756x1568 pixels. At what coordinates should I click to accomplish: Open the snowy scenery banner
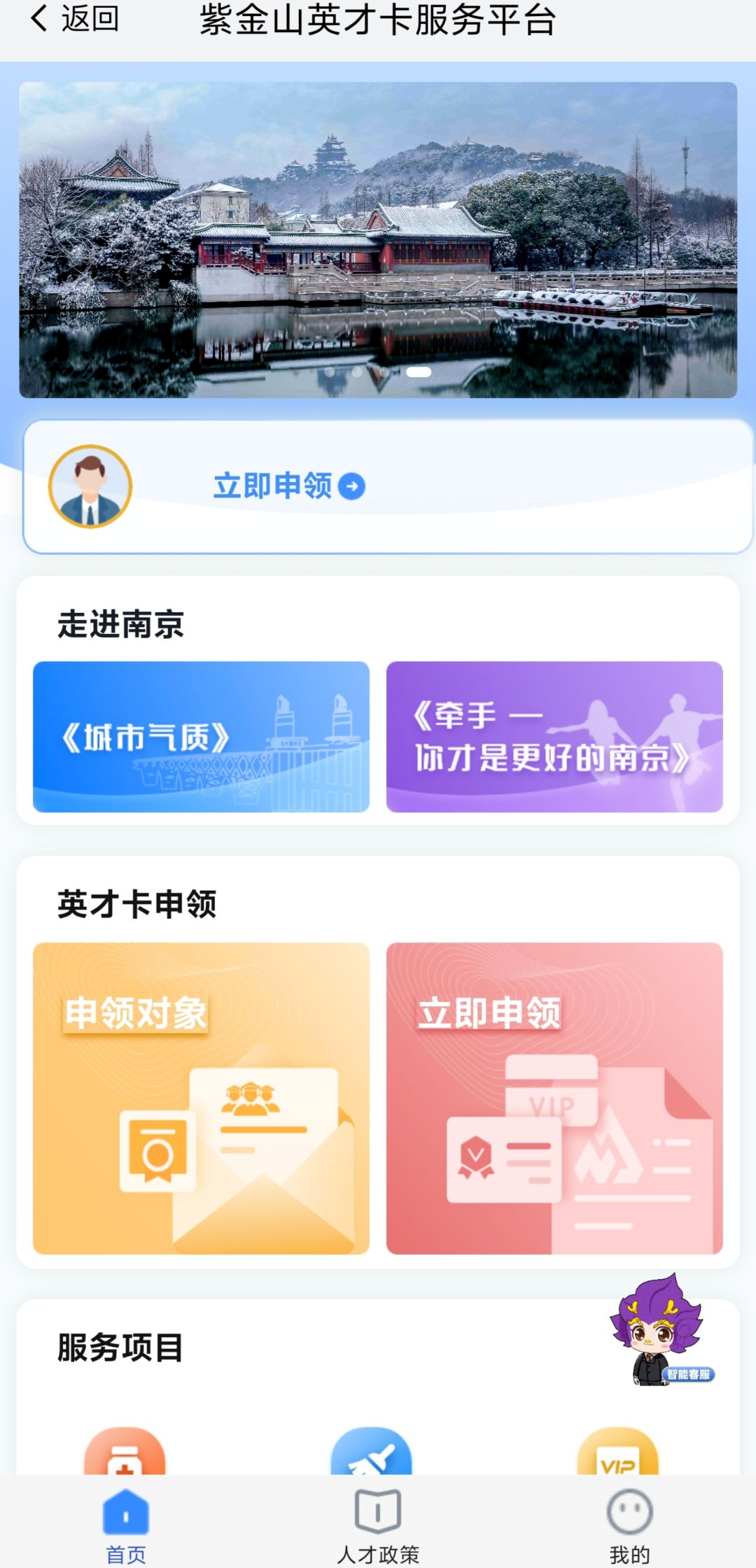pos(378,239)
